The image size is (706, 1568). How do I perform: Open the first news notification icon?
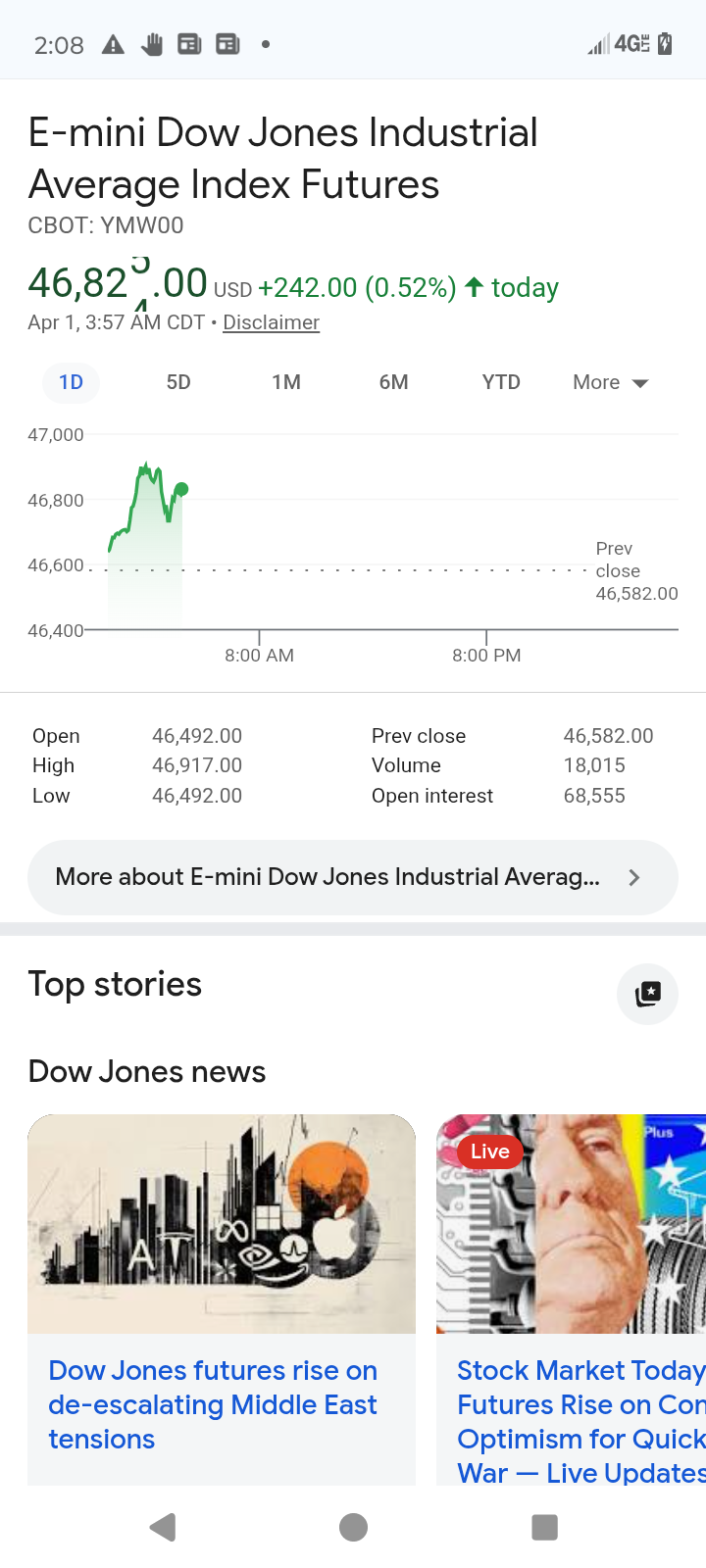pos(189,43)
